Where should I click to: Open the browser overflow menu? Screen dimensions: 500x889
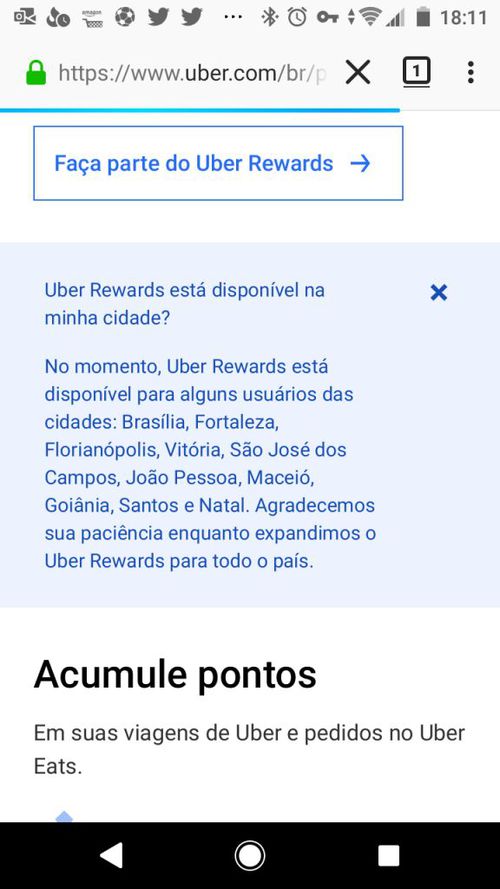(x=471, y=73)
